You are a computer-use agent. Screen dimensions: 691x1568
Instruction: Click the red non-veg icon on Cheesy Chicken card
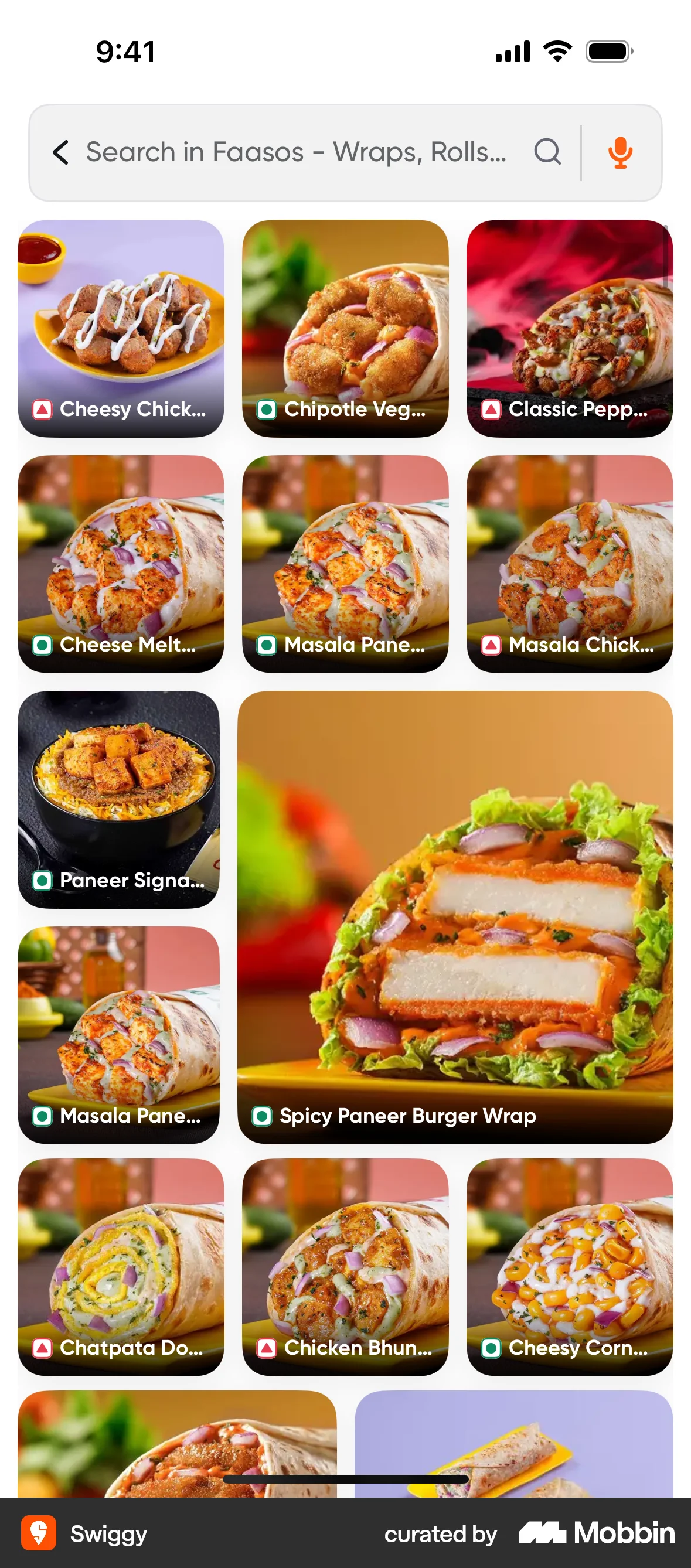(42, 410)
